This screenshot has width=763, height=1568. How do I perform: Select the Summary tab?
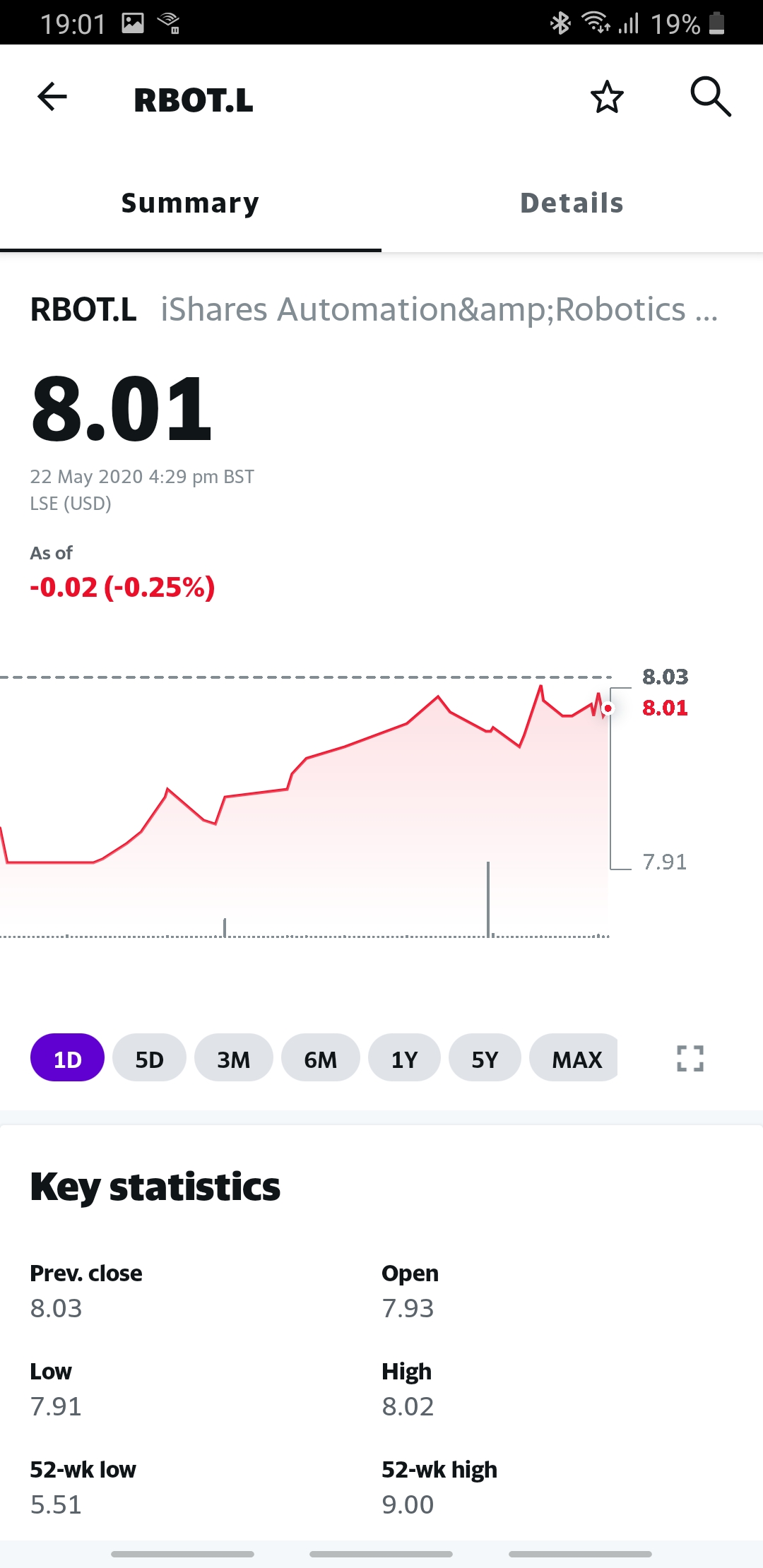pyautogui.click(x=190, y=203)
